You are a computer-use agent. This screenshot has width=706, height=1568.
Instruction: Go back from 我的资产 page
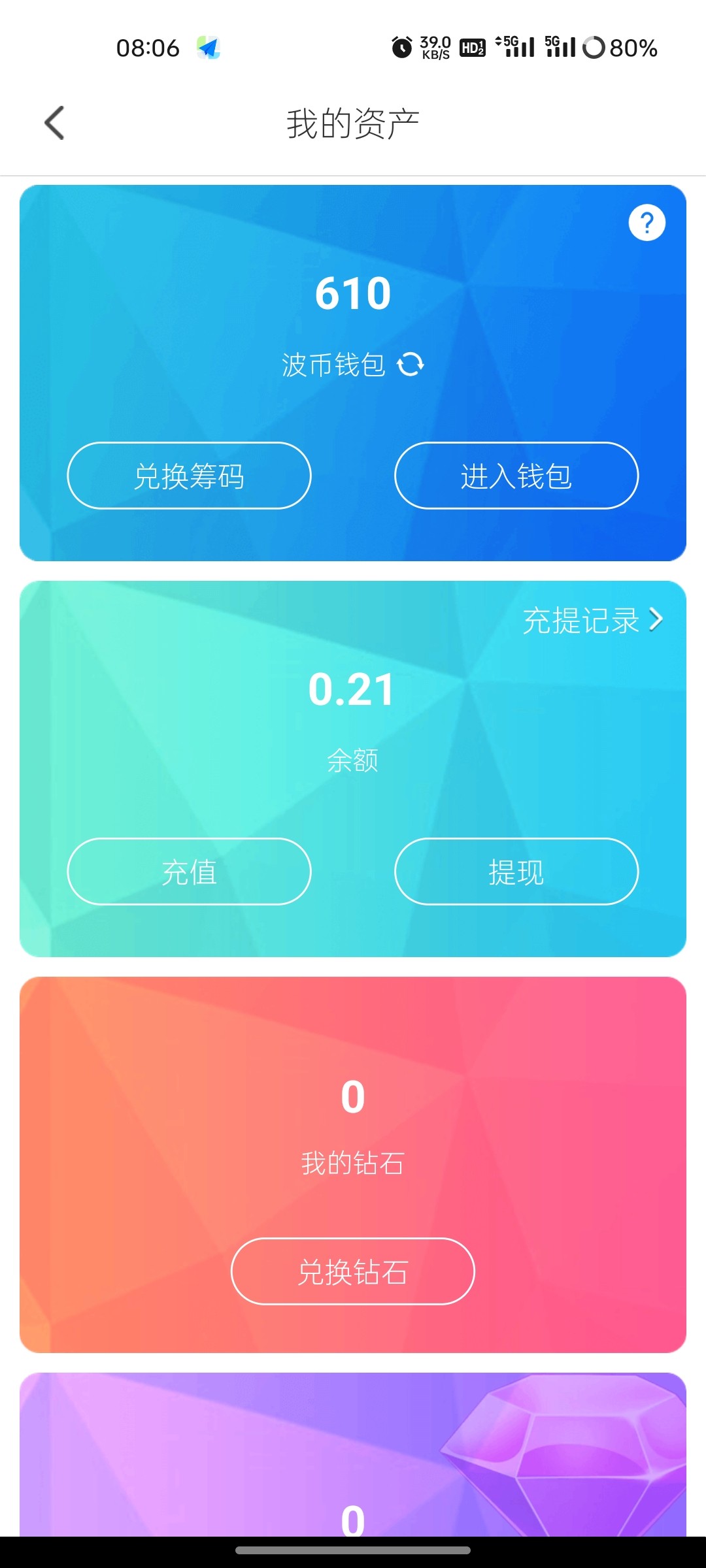[x=55, y=123]
